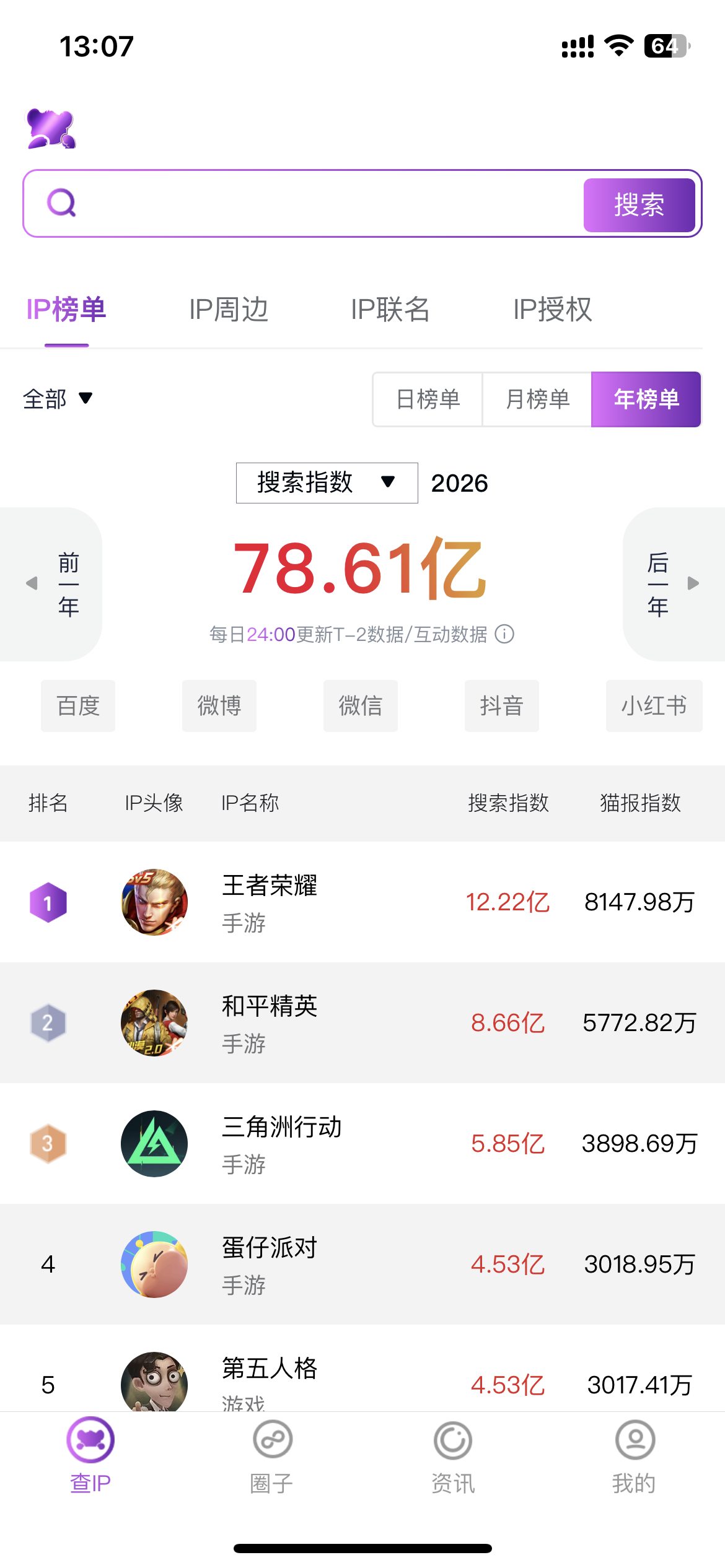This screenshot has width=725, height=1568.
Task: Expand the 全部 category dropdown
Action: [58, 399]
